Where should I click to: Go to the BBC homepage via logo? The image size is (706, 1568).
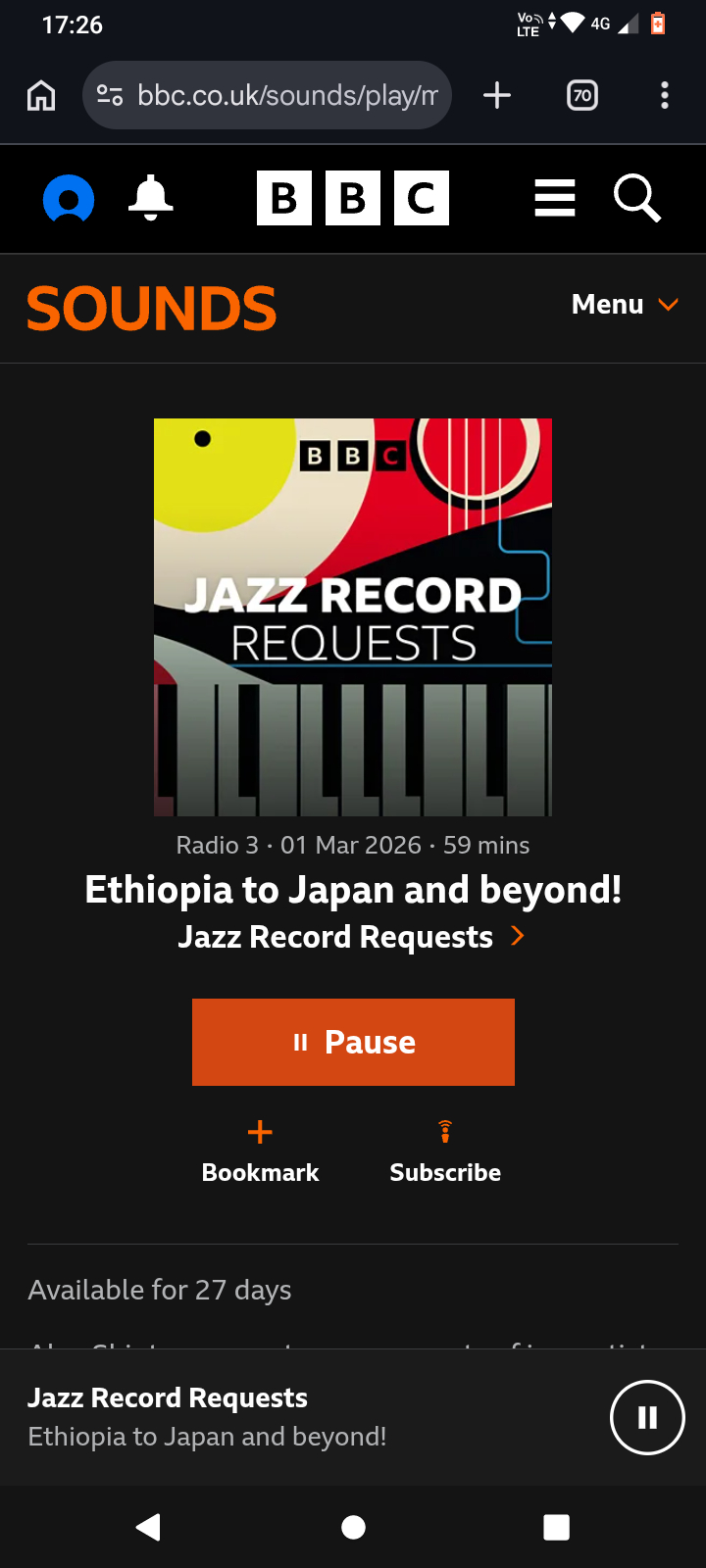point(353,198)
